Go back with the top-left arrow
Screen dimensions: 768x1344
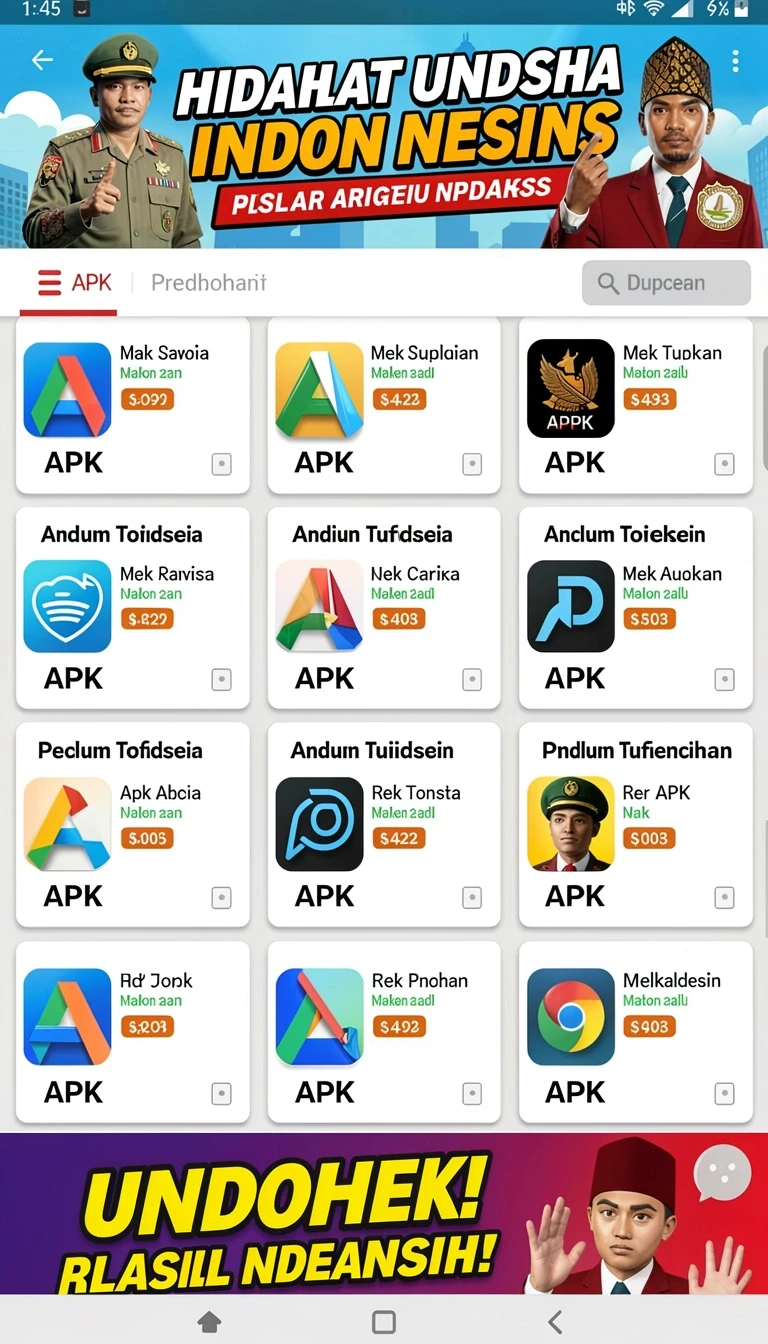42,61
